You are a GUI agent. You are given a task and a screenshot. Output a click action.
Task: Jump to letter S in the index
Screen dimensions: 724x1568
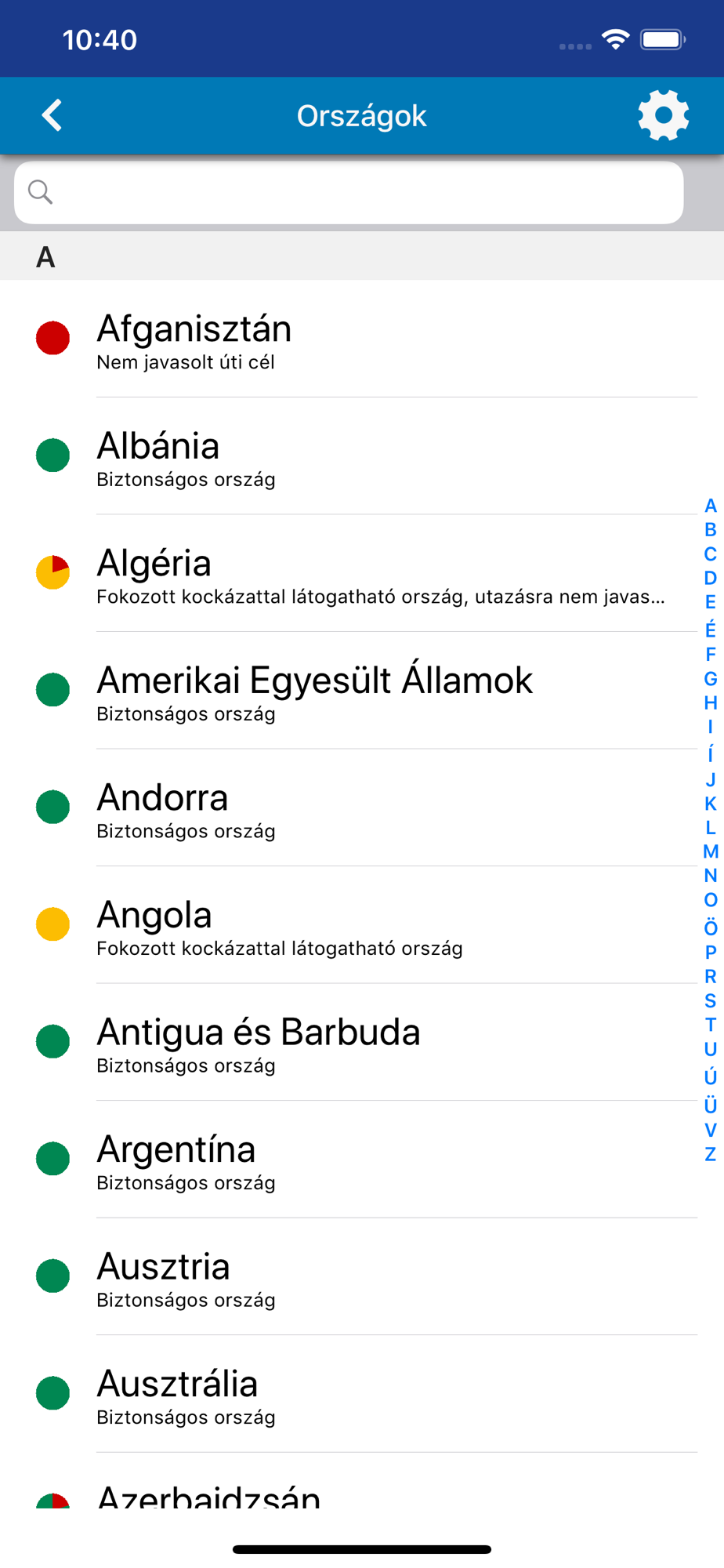point(710,1000)
